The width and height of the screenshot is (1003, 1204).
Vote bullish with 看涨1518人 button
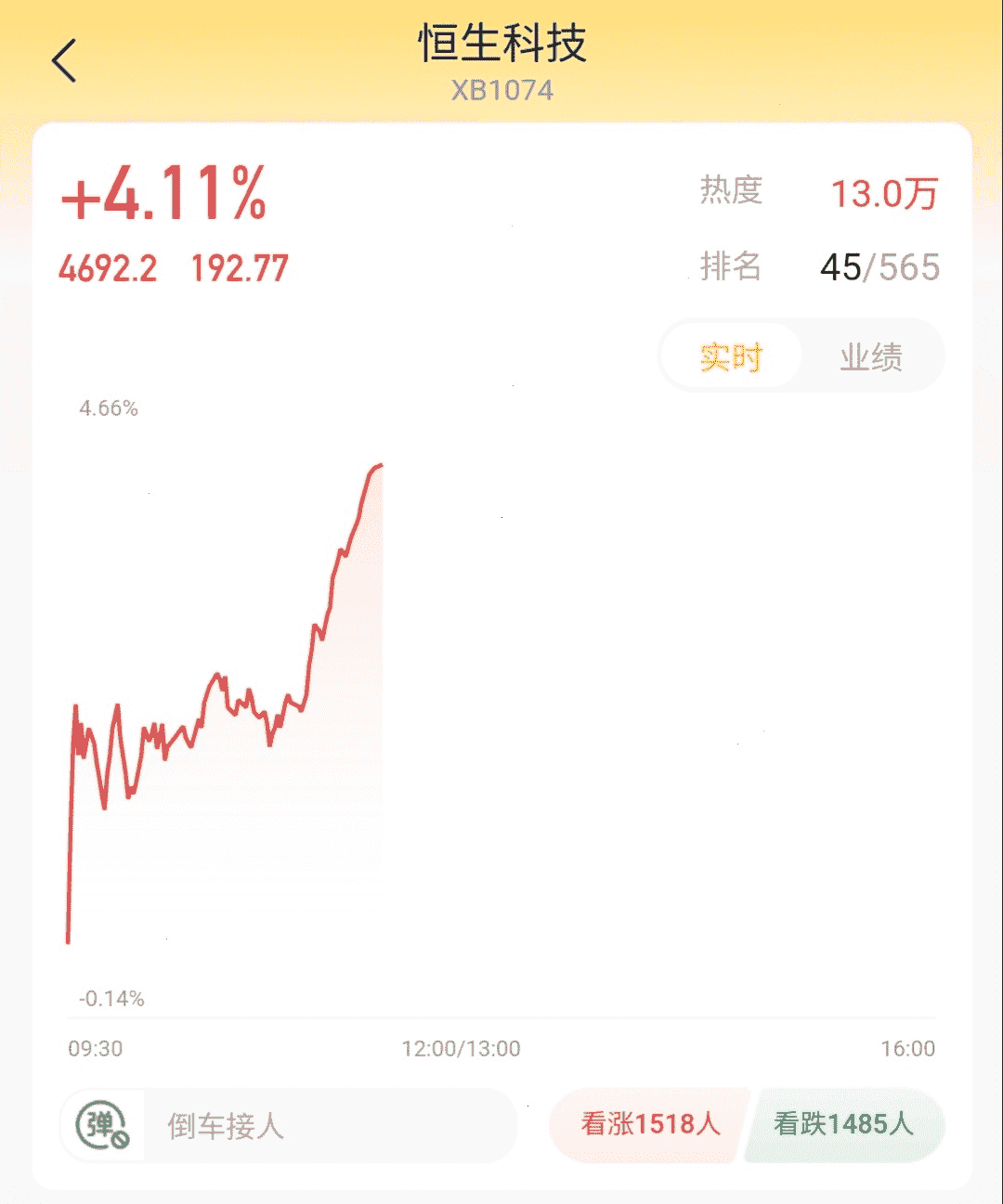pos(650,1124)
